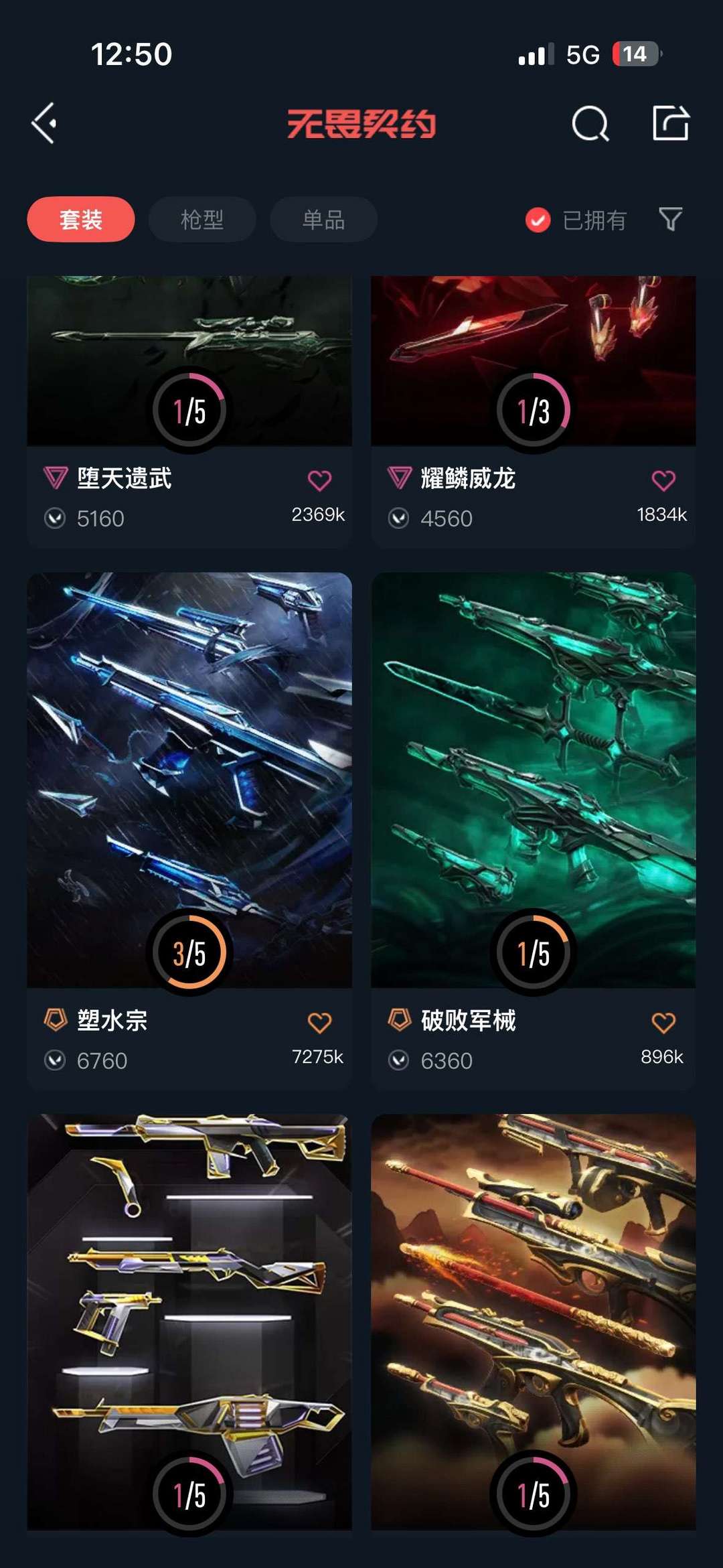This screenshot has height=1568, width=723.
Task: Tap the price 5160 under 堕天遗武
Action: click(100, 518)
